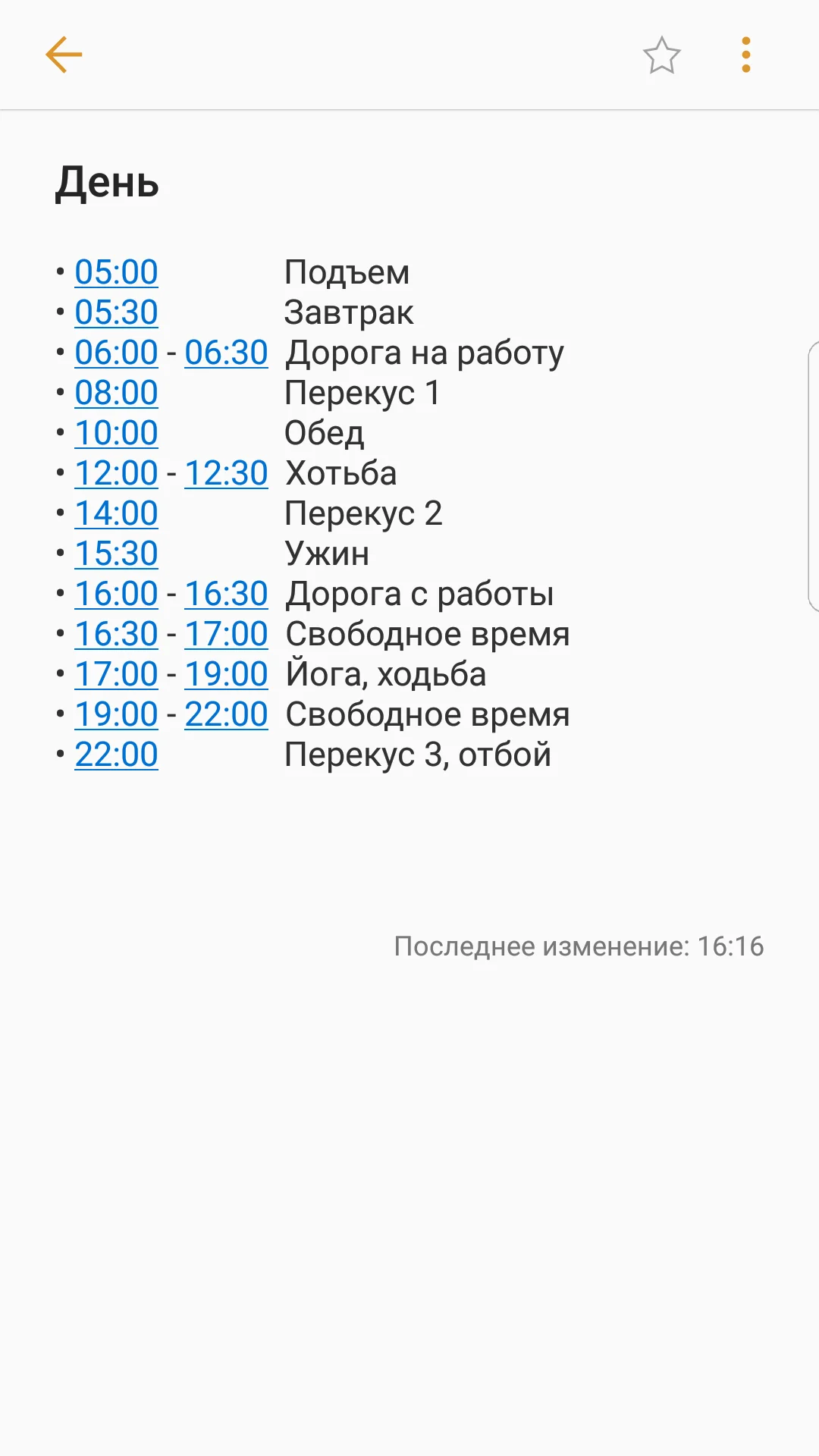Open the 10:00 link beside Обед
This screenshot has height=1456, width=819.
coord(116,433)
